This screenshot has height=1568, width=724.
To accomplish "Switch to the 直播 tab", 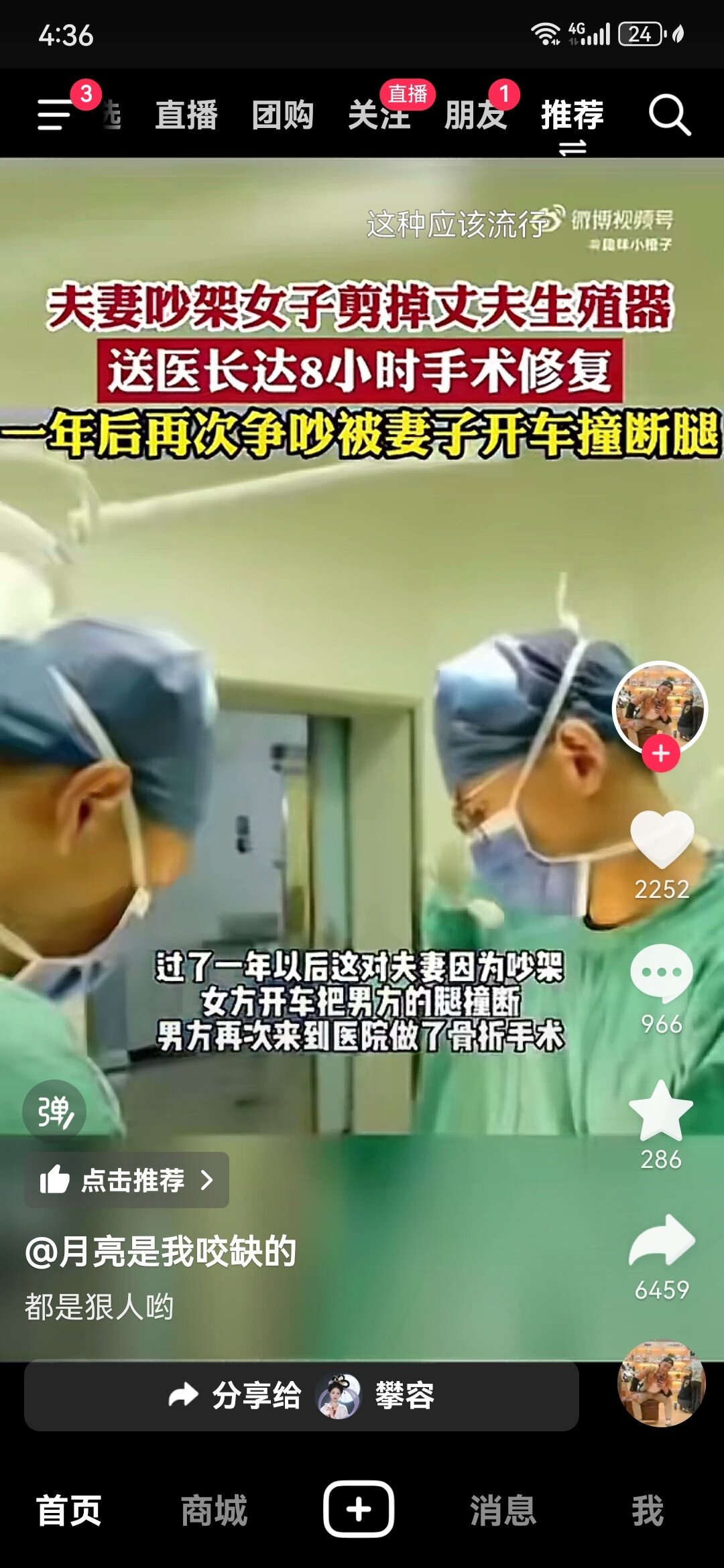I will 186,115.
